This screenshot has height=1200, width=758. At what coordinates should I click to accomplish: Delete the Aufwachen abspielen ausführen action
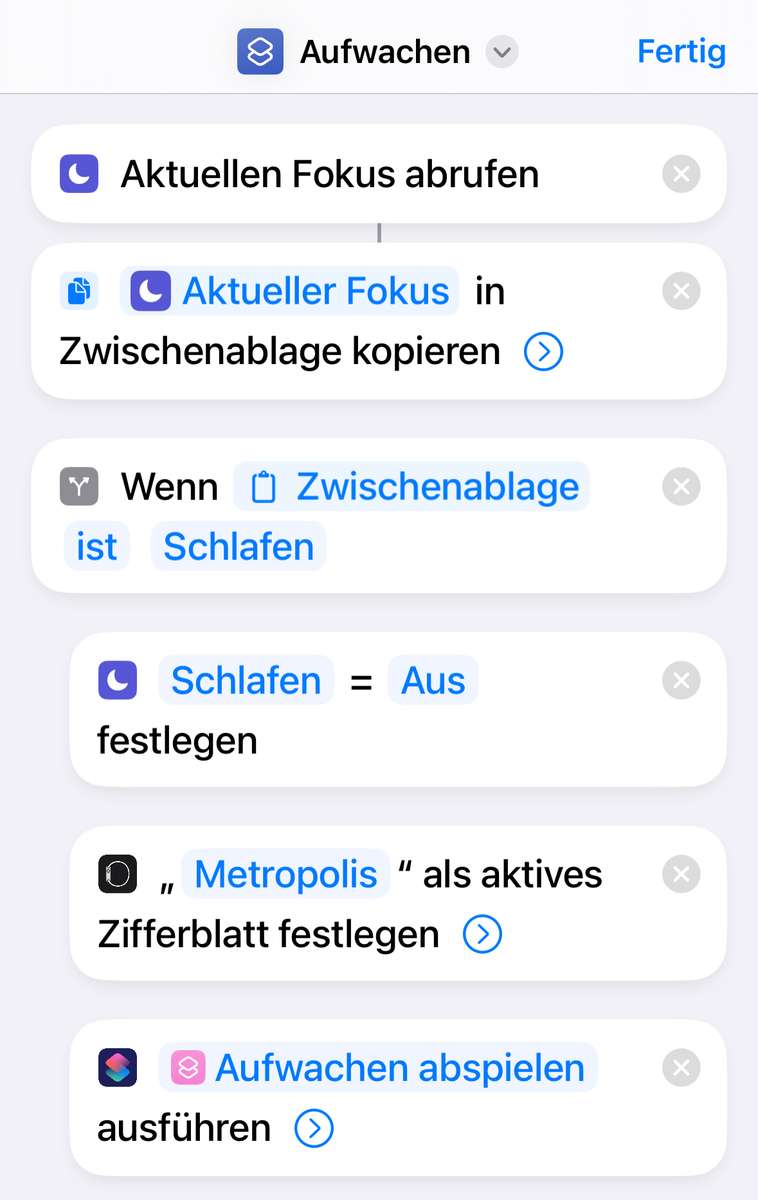(681, 1067)
